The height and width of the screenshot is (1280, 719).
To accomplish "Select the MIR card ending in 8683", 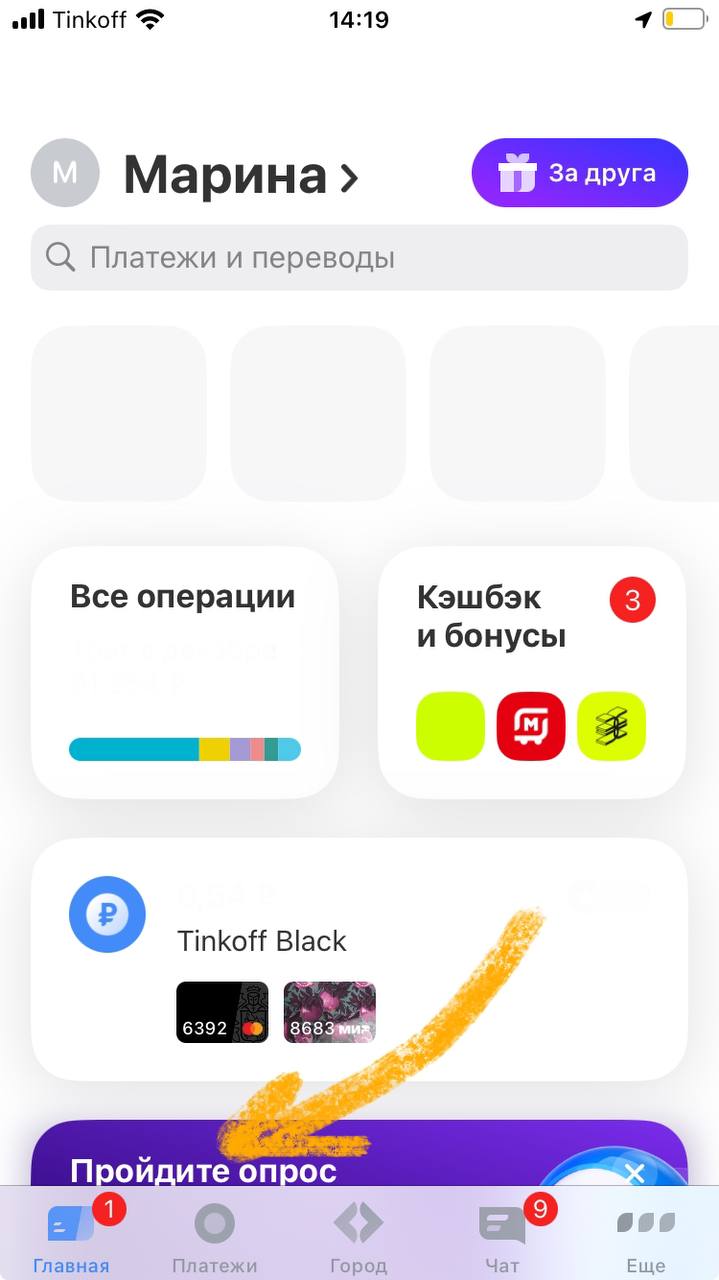I will [x=330, y=1013].
